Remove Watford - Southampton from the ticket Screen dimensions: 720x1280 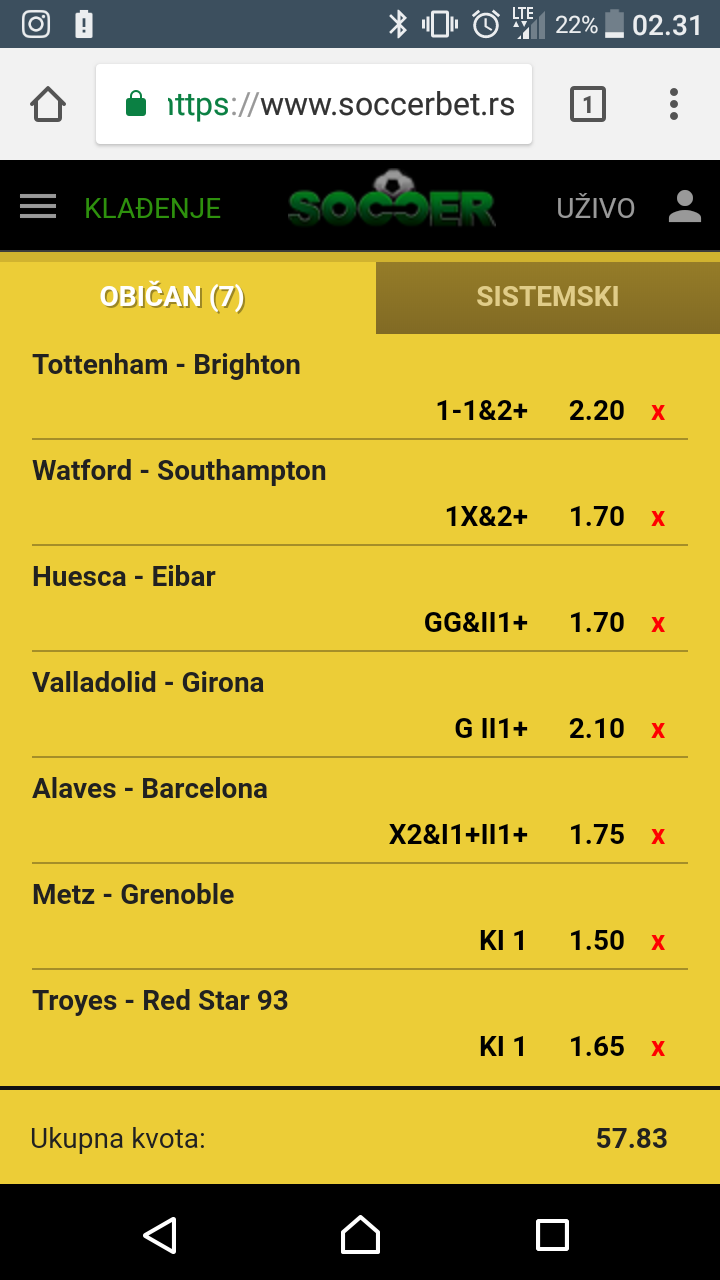click(x=658, y=517)
